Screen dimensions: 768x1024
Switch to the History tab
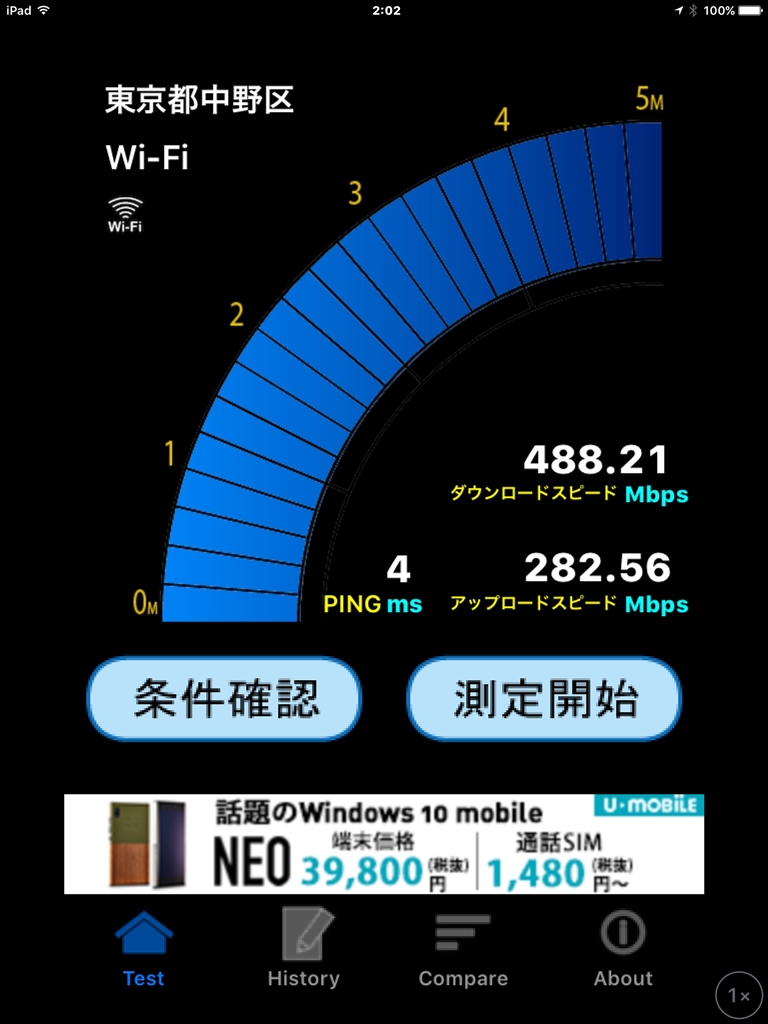coord(303,950)
